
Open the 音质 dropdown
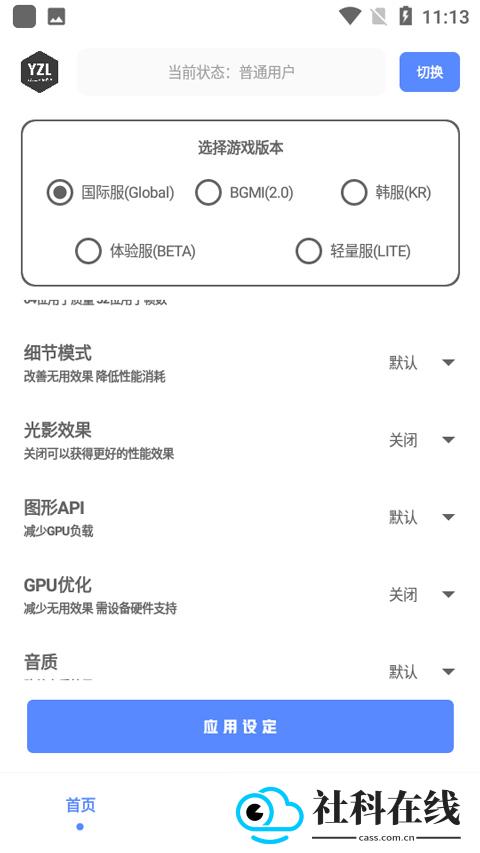coord(421,671)
